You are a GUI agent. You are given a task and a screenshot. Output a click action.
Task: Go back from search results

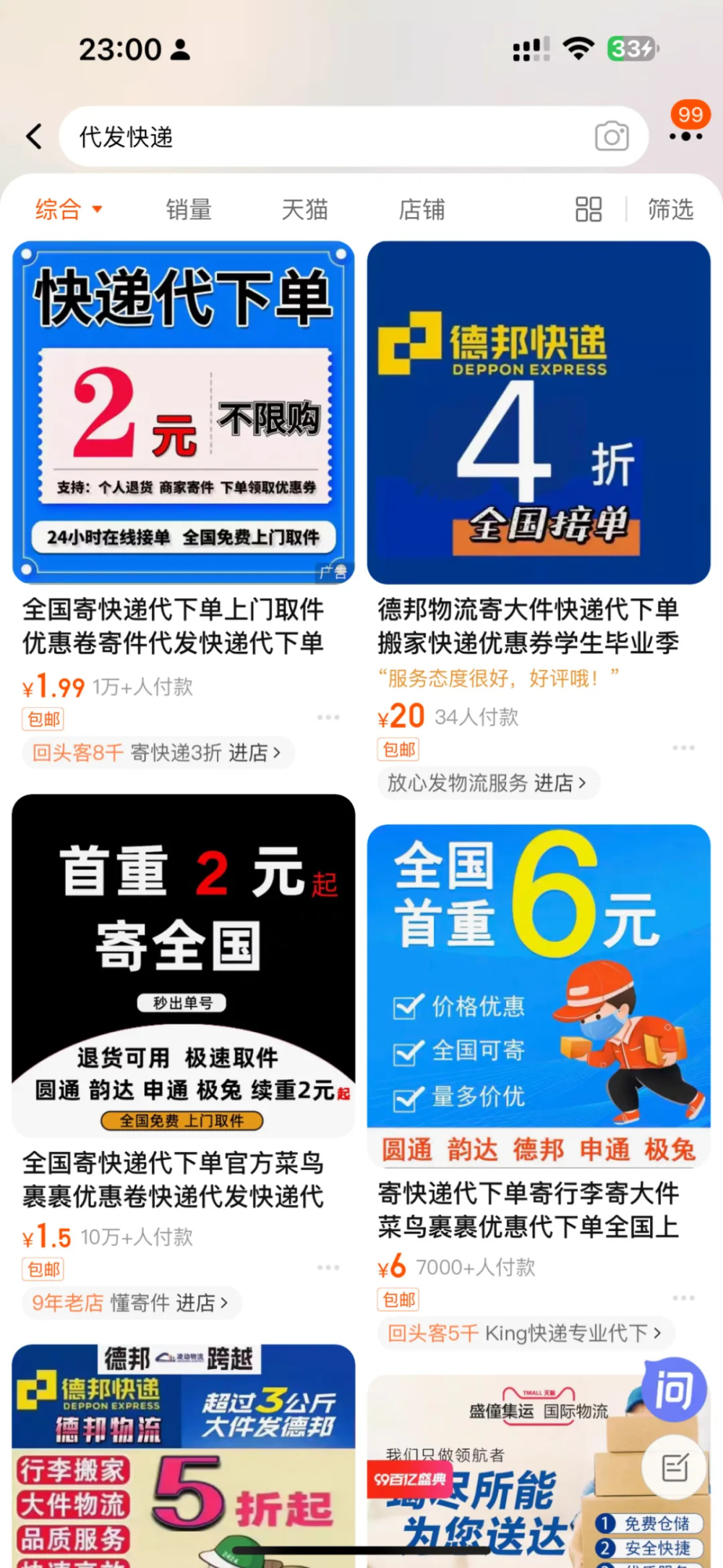34,136
